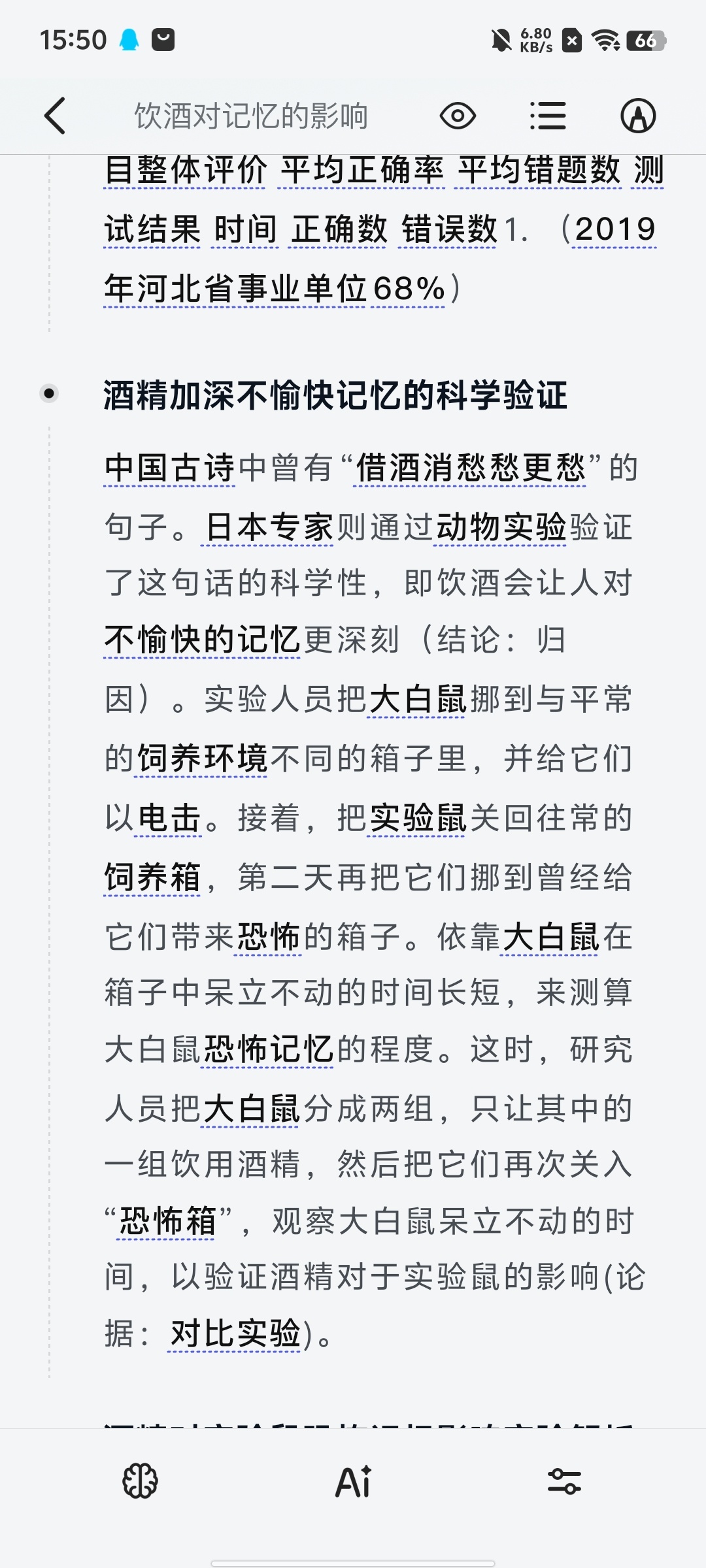Toggle the eye preview mode icon
The image size is (706, 1568).
(x=458, y=116)
